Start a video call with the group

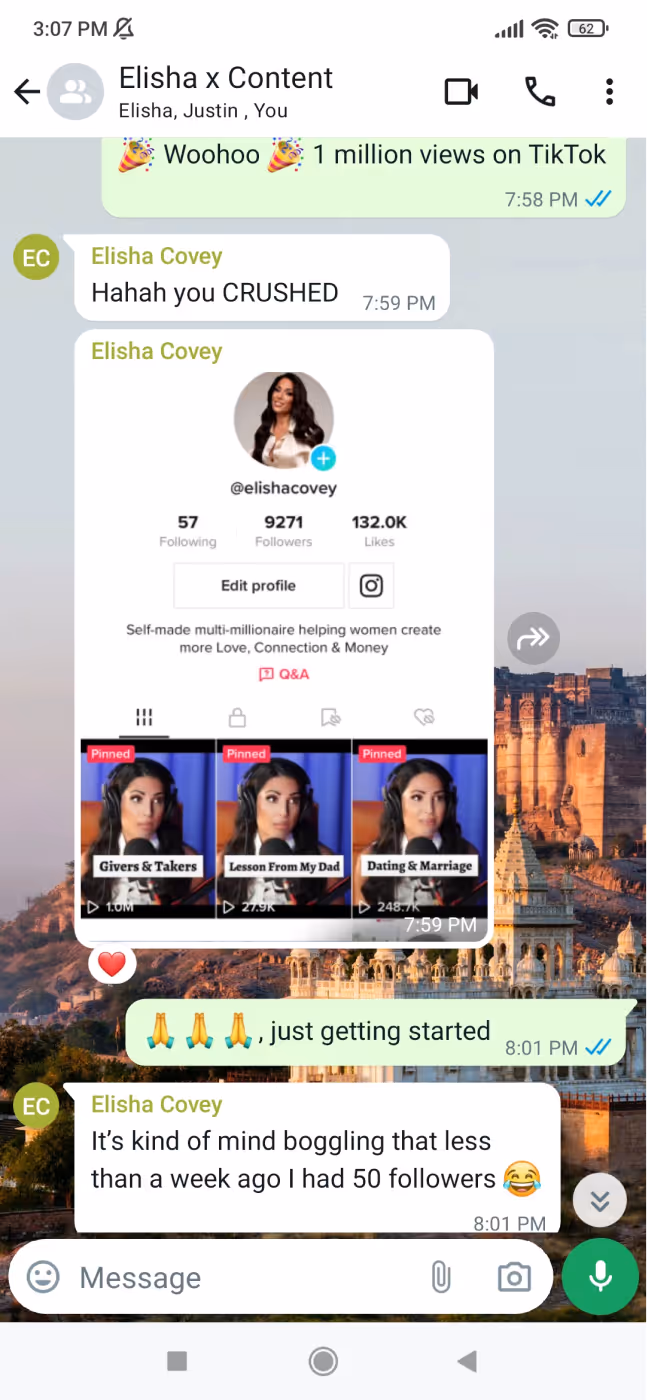[461, 92]
